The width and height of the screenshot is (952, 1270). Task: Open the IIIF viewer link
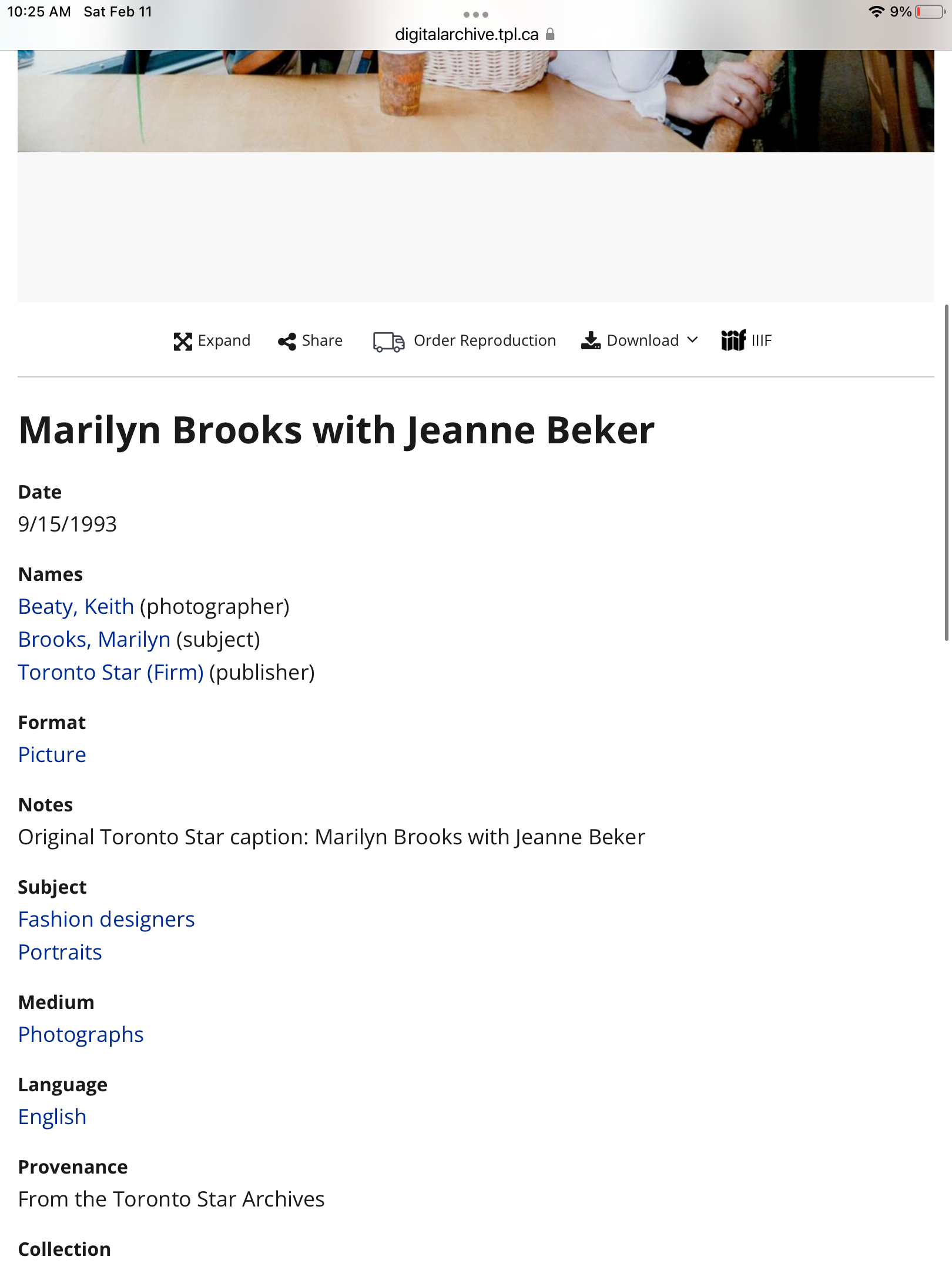coord(746,341)
